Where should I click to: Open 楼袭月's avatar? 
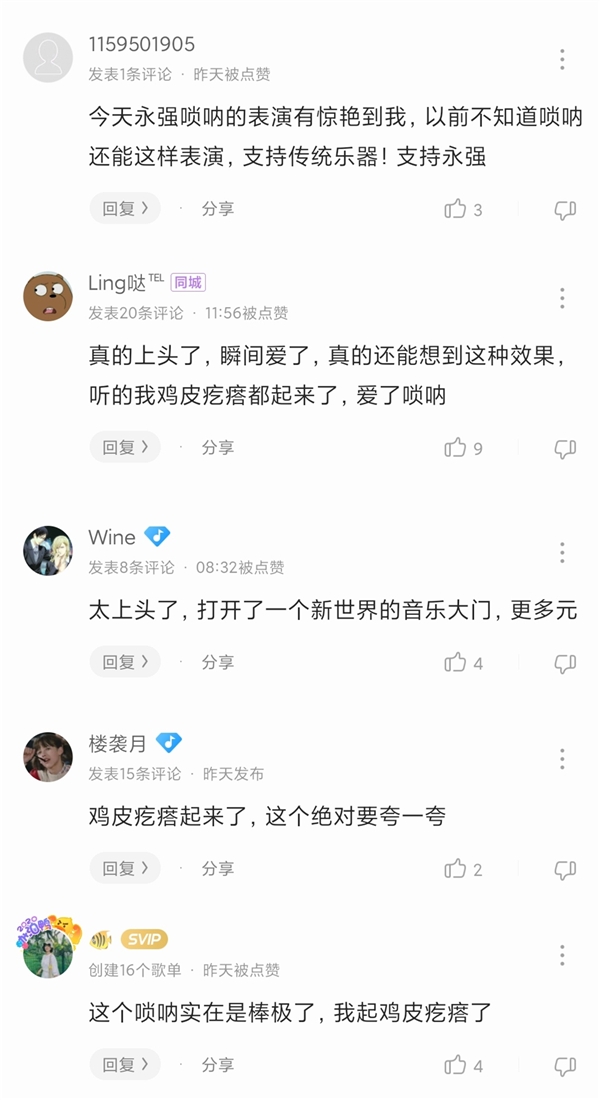pos(48,757)
